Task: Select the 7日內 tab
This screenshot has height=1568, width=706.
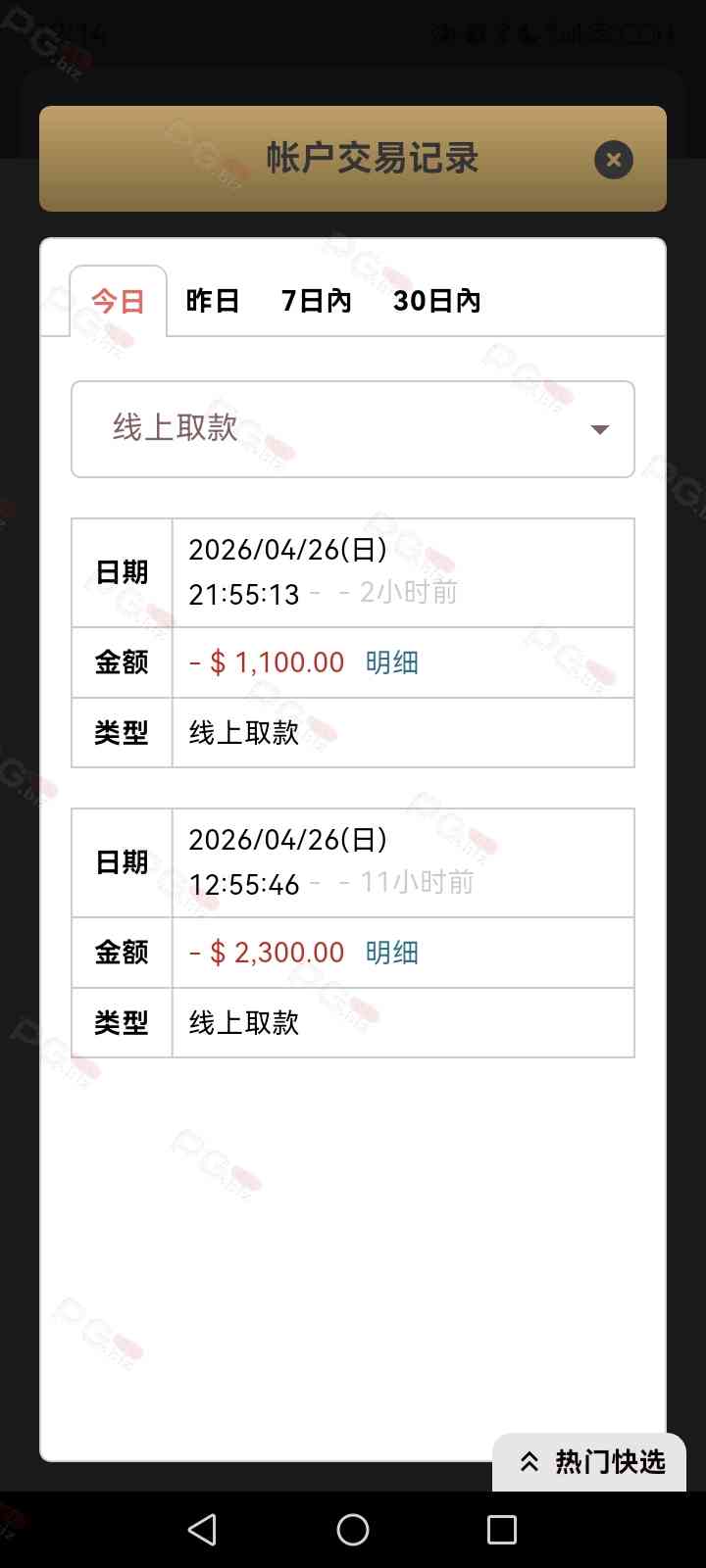Action: pos(316,301)
